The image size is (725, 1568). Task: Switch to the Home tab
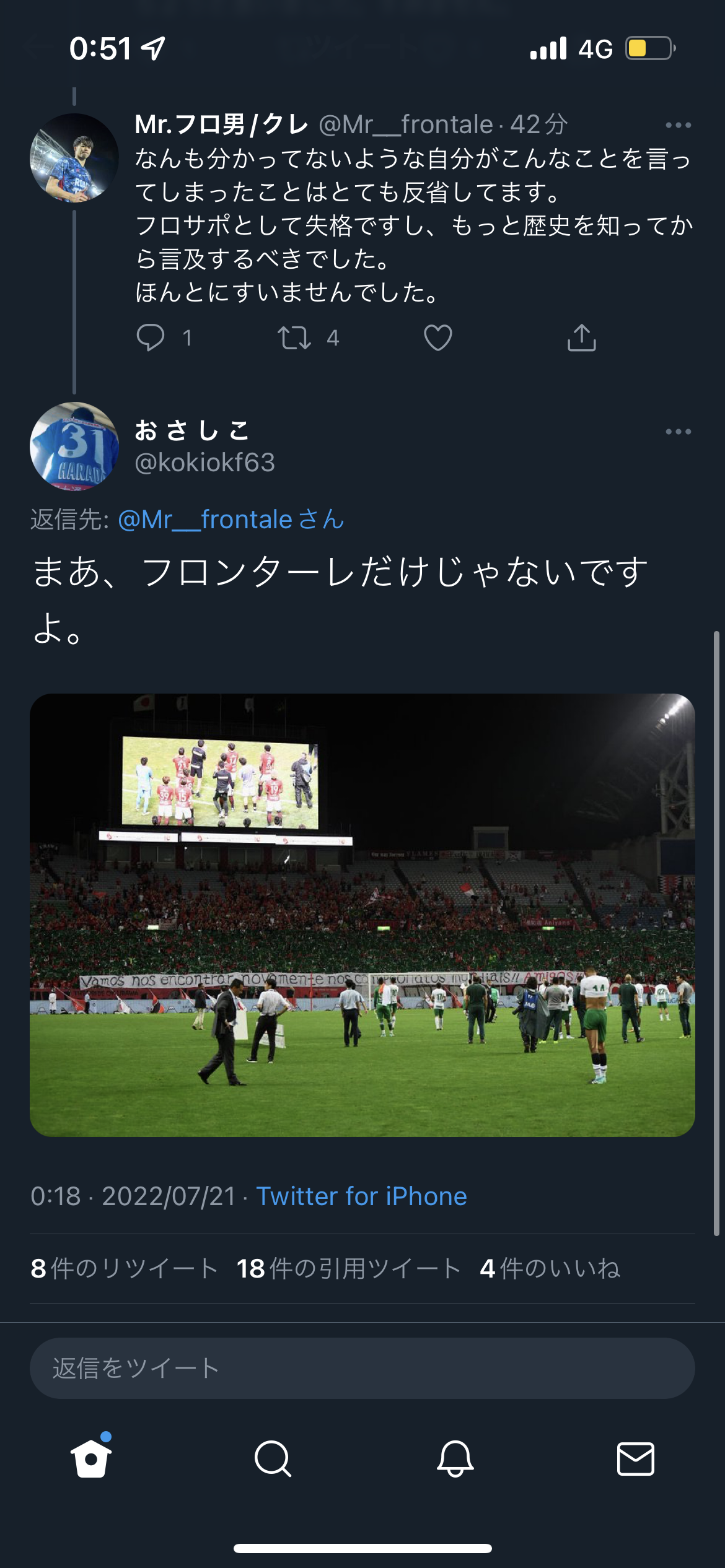91,1458
